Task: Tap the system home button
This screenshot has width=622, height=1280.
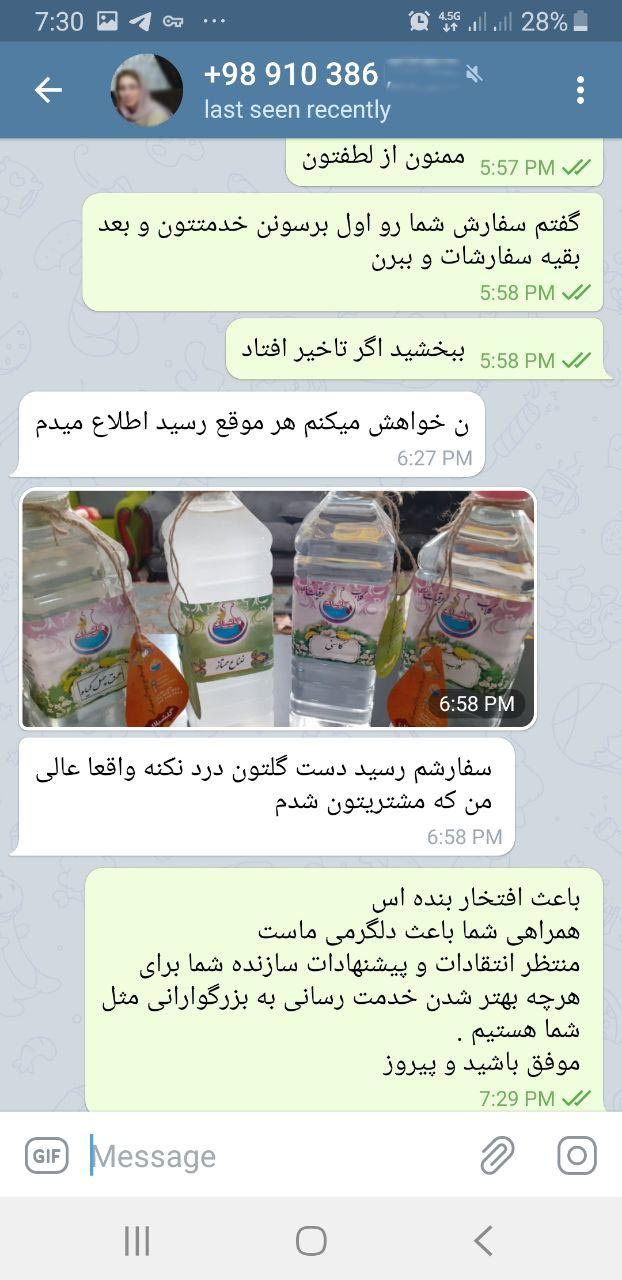Action: 311,1241
